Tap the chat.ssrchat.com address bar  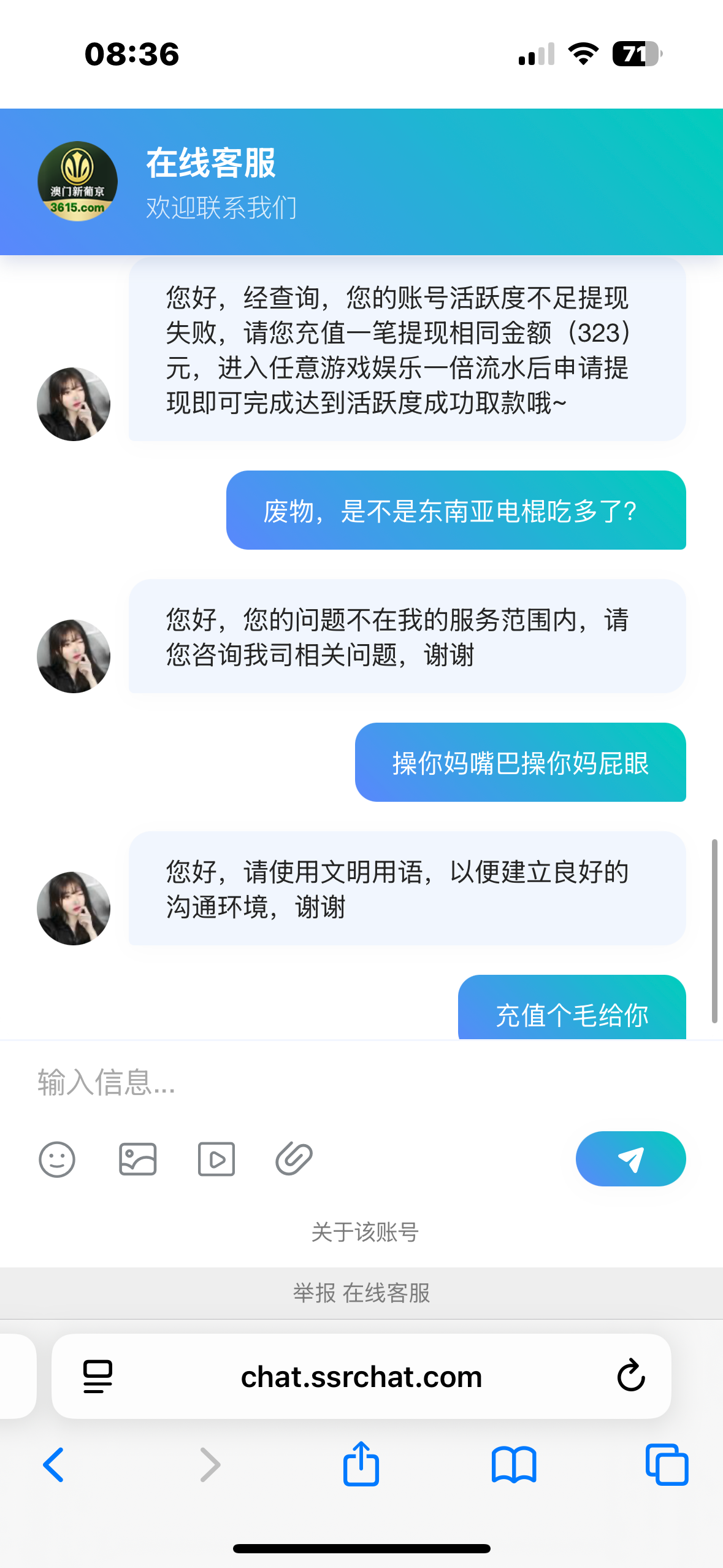[x=361, y=1377]
